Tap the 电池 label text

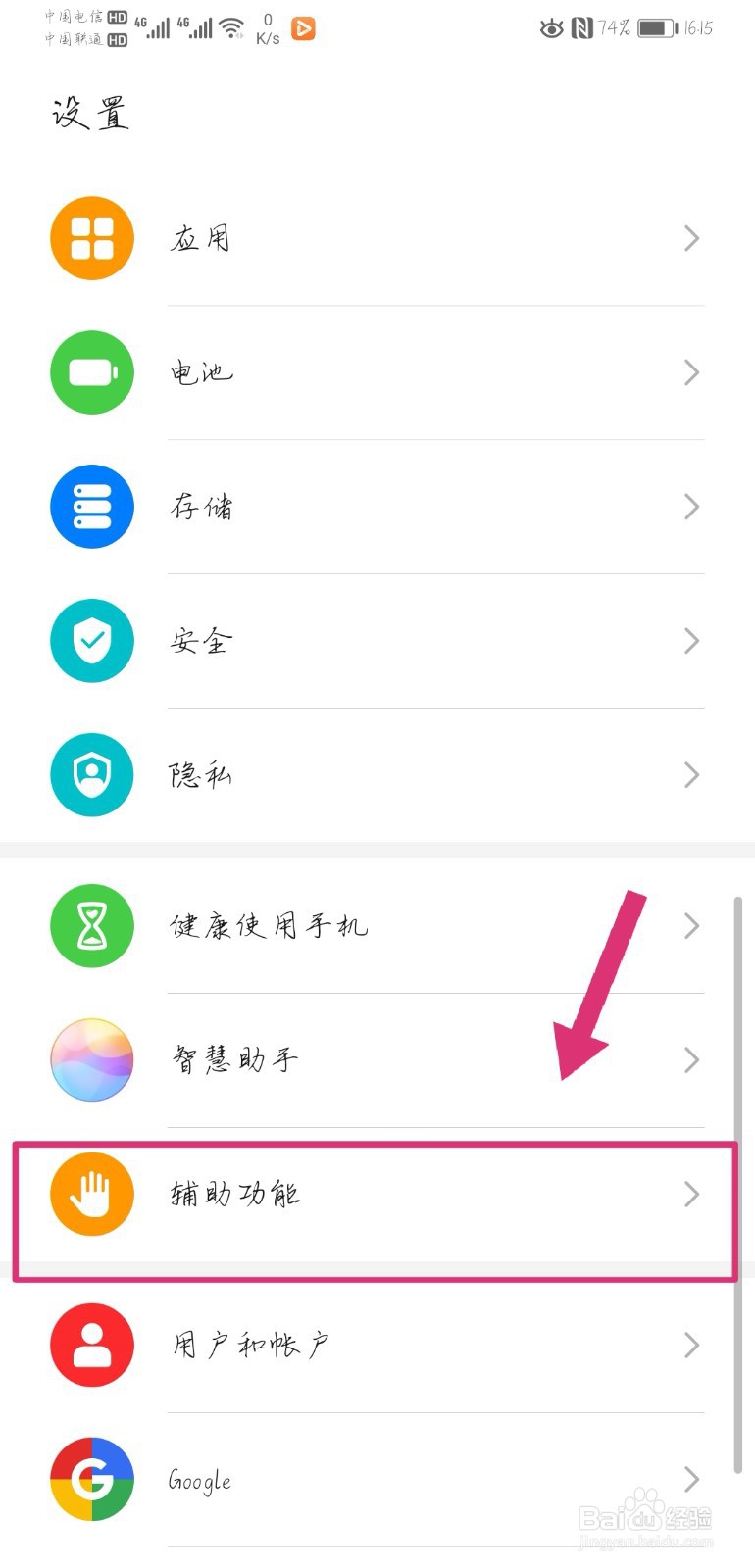(202, 371)
